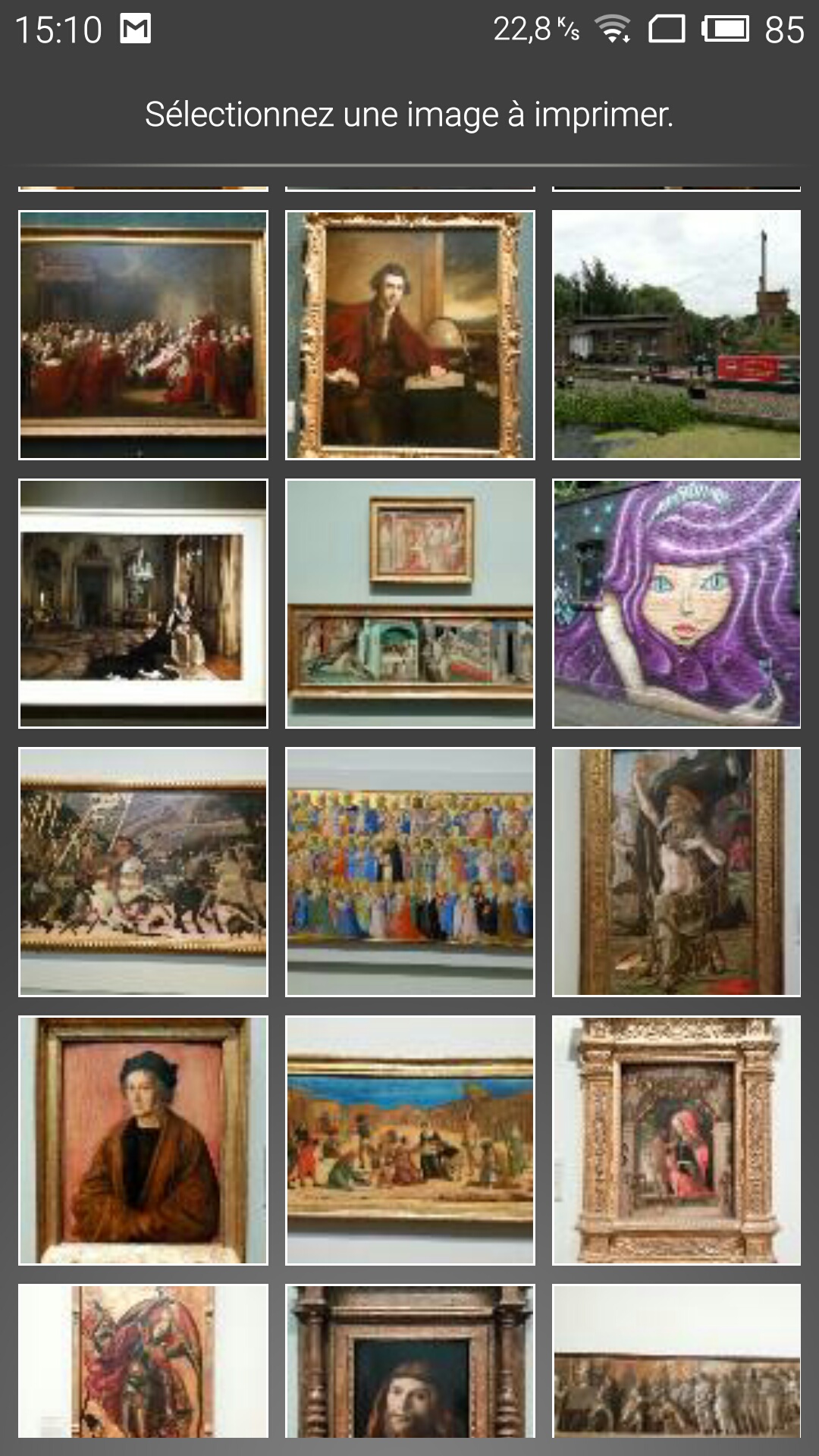Select the red winged figure painting
The width and height of the screenshot is (819, 1456).
(x=143, y=1361)
